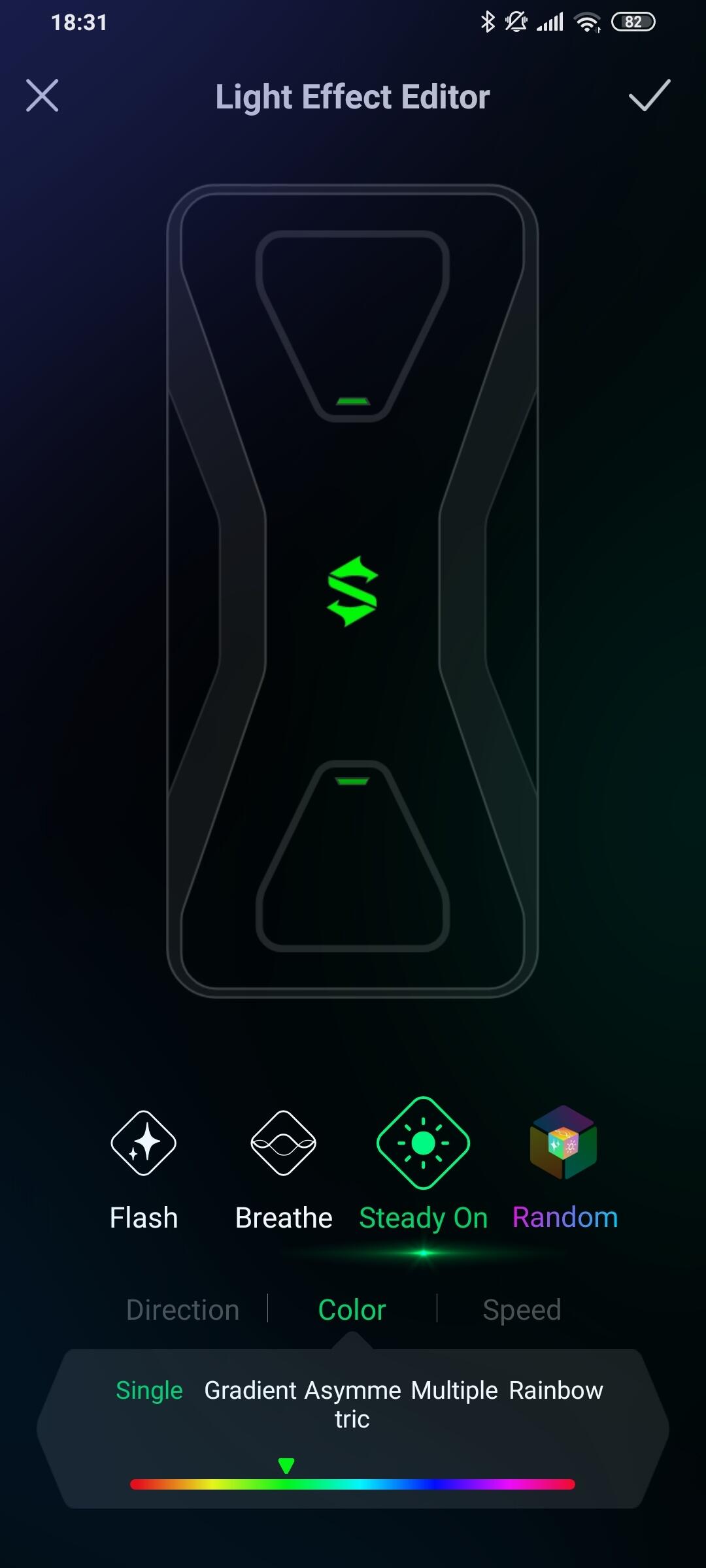Screen dimensions: 706x1568
Task: Select the Steady On effect
Action: point(424,1165)
